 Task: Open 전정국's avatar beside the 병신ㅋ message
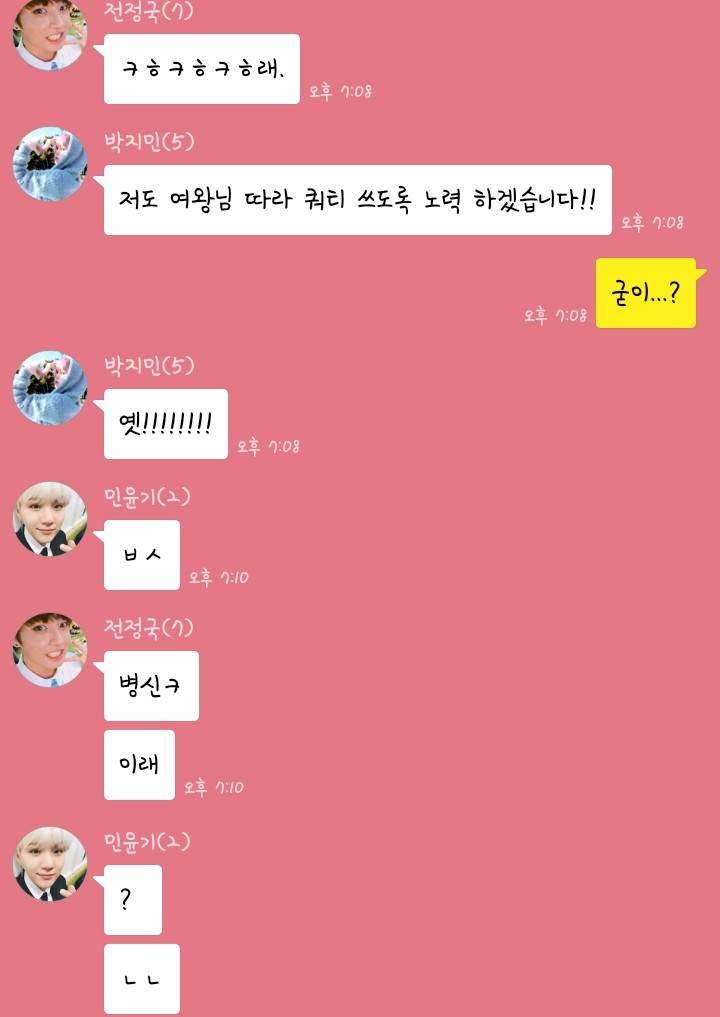tap(50, 650)
